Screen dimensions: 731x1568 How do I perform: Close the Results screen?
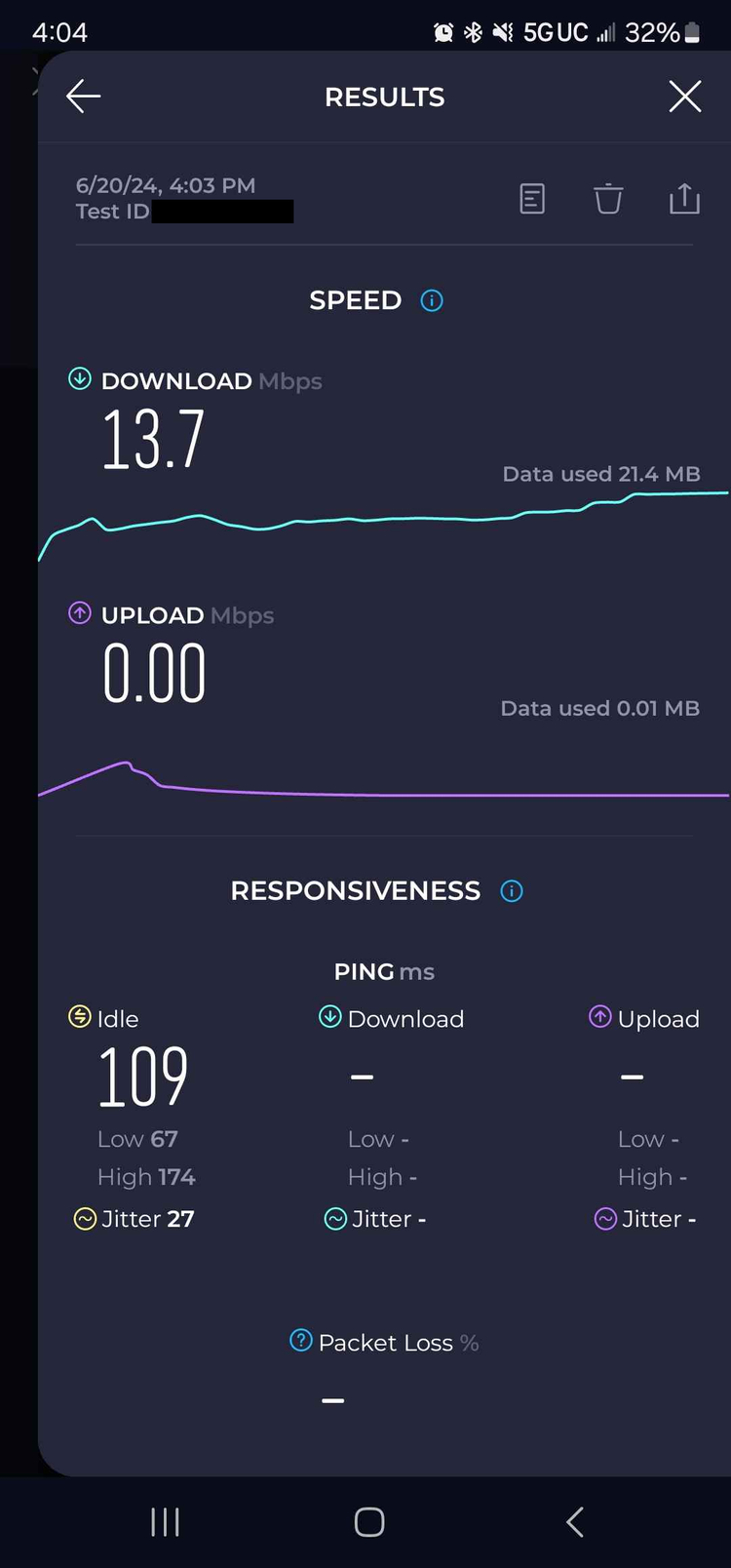685,97
